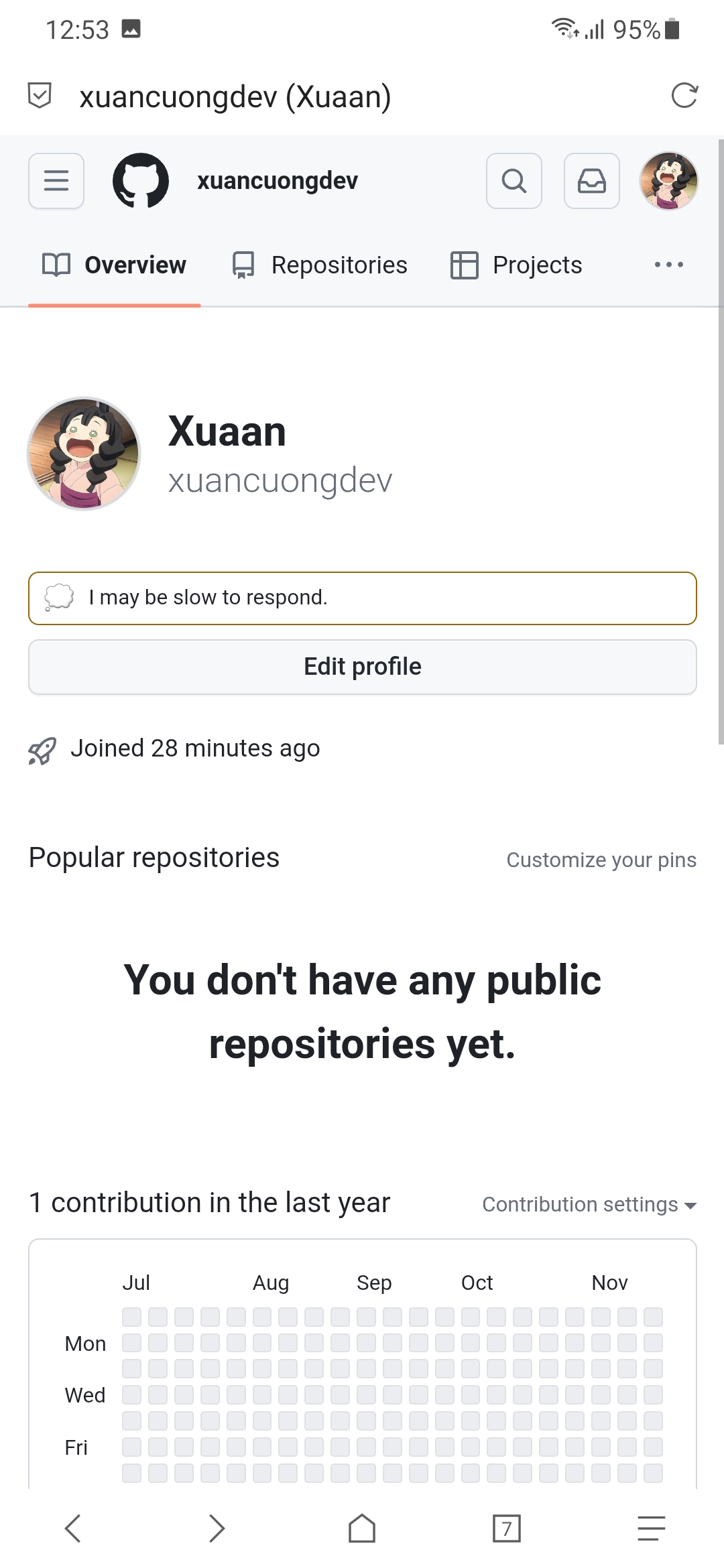Screen dimensions: 724x1568
Task: Open the notifications inbox
Action: coord(591,181)
